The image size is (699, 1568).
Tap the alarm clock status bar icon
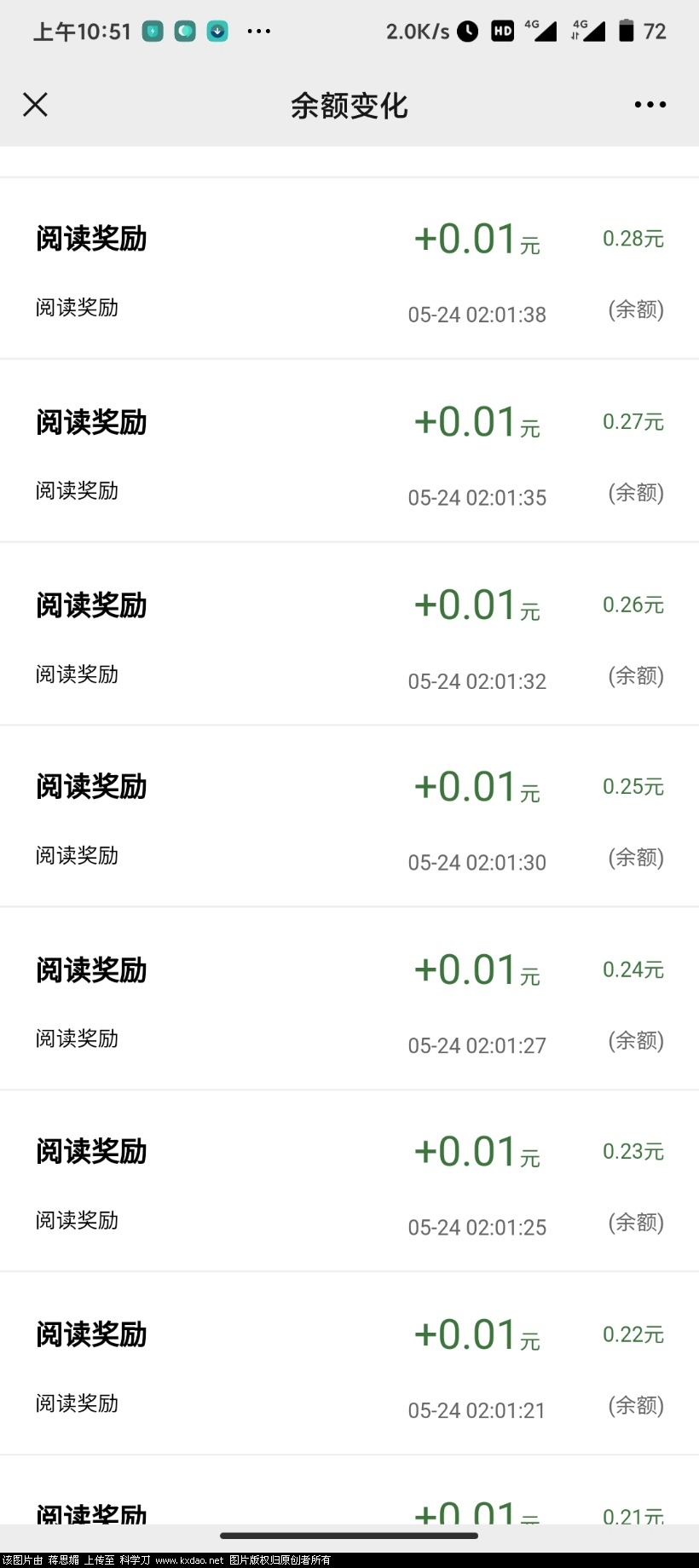468,30
